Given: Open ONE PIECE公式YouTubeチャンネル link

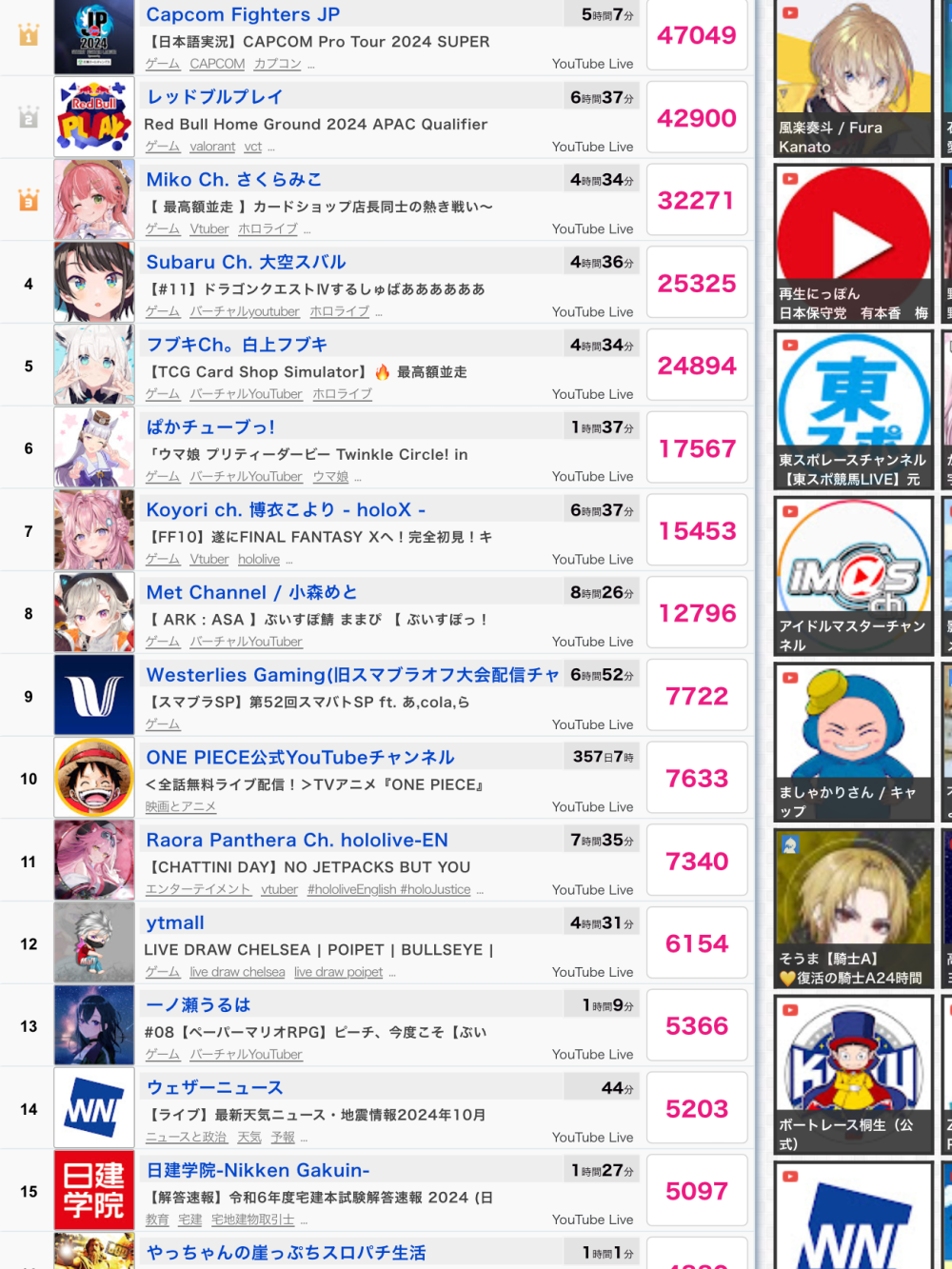Looking at the screenshot, I should tap(300, 758).
